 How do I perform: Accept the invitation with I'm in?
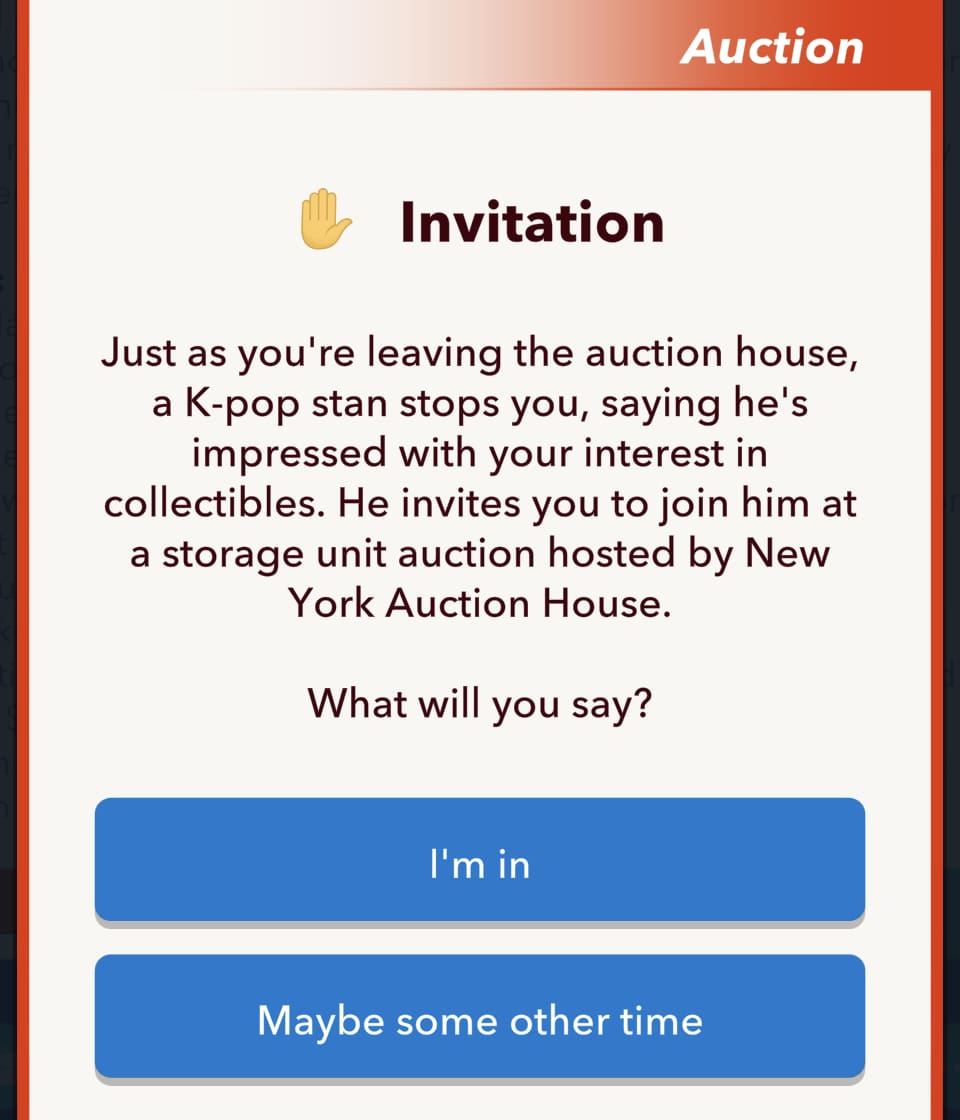point(480,860)
